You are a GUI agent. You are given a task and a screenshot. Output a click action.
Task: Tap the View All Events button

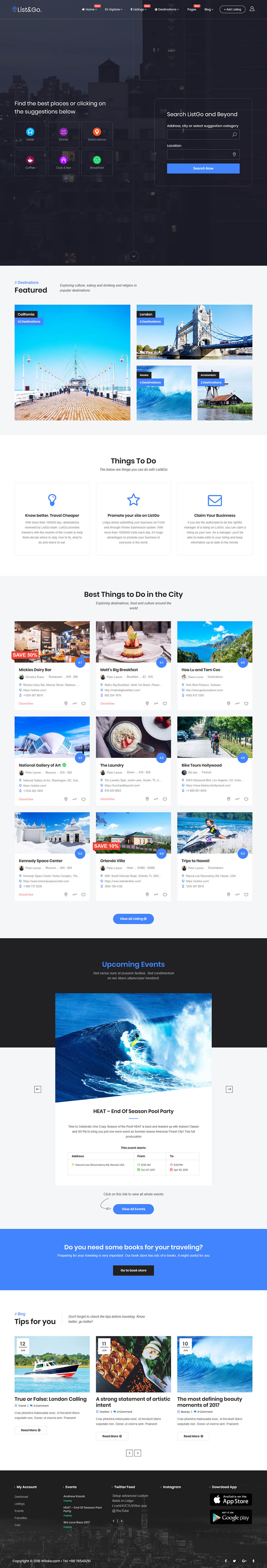(133, 1209)
